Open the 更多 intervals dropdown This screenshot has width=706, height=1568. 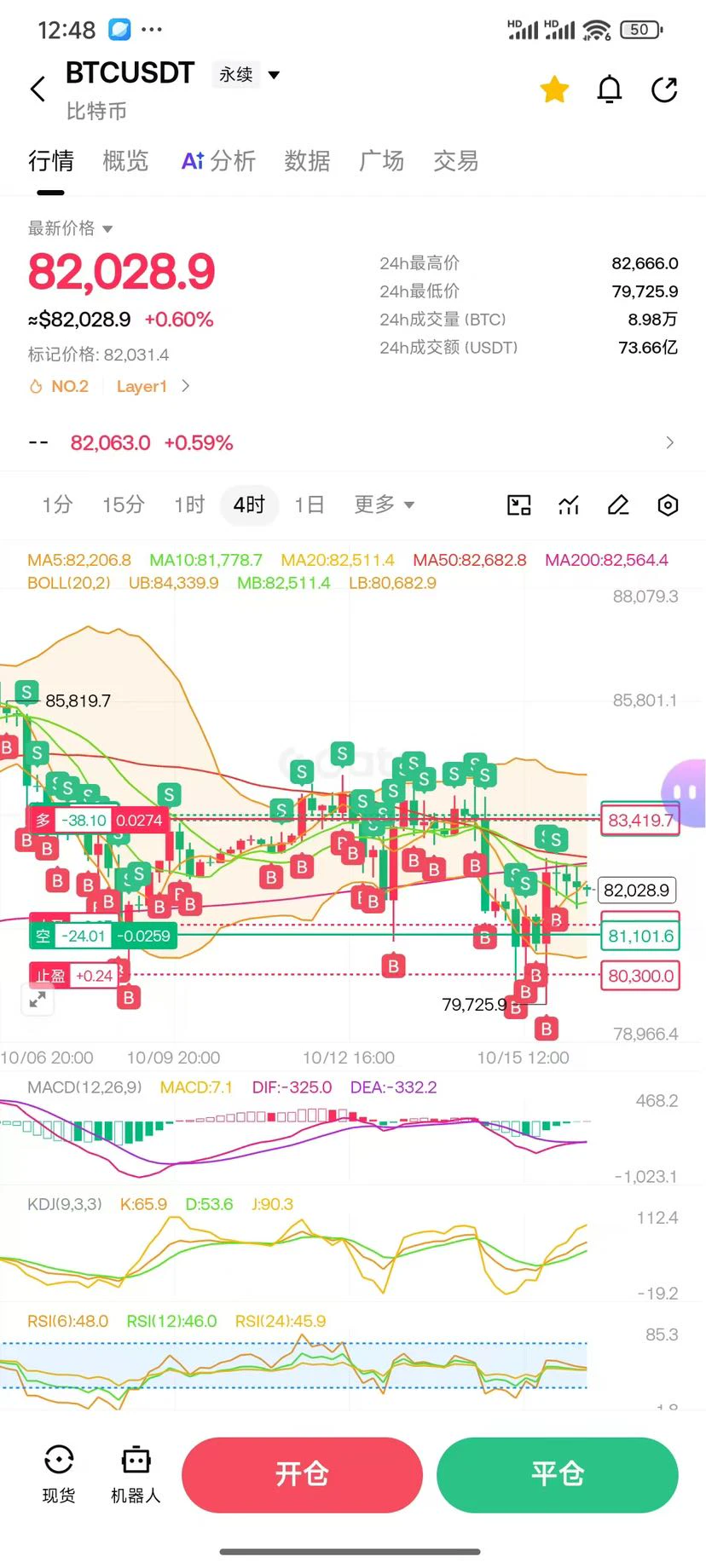[384, 505]
